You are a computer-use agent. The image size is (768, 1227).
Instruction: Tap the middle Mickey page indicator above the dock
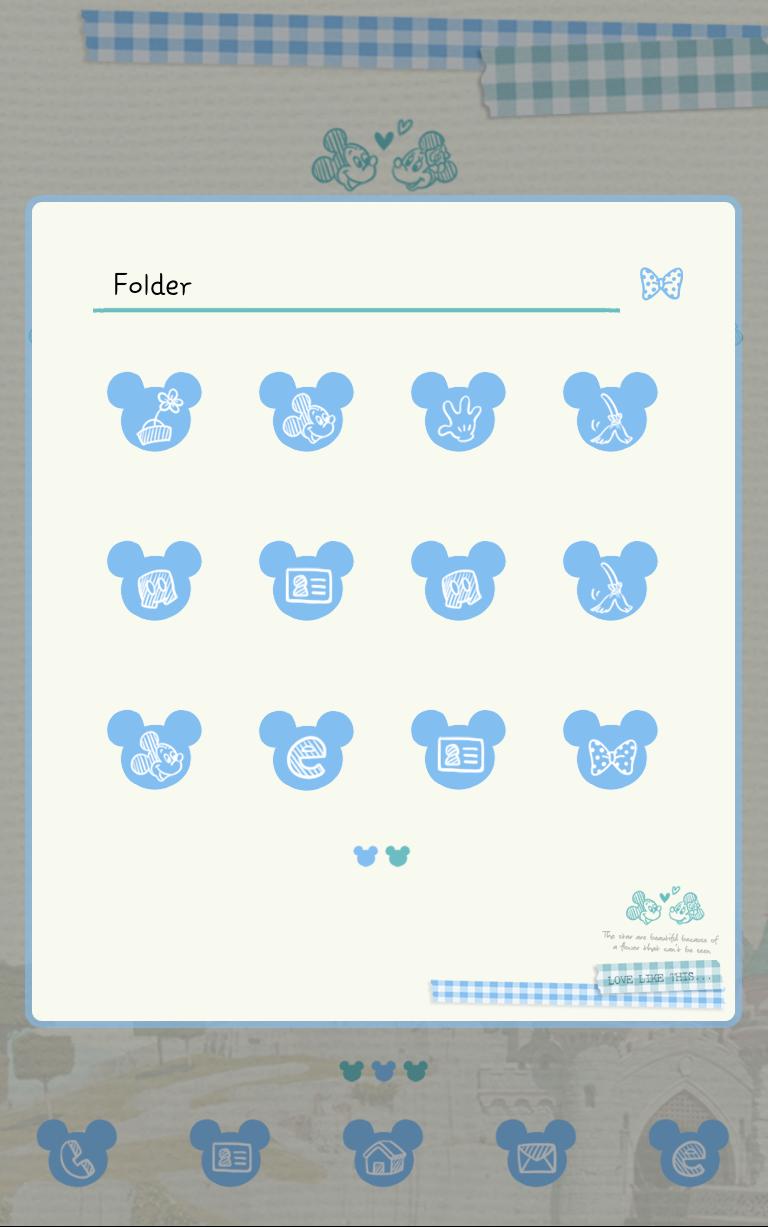(383, 1069)
